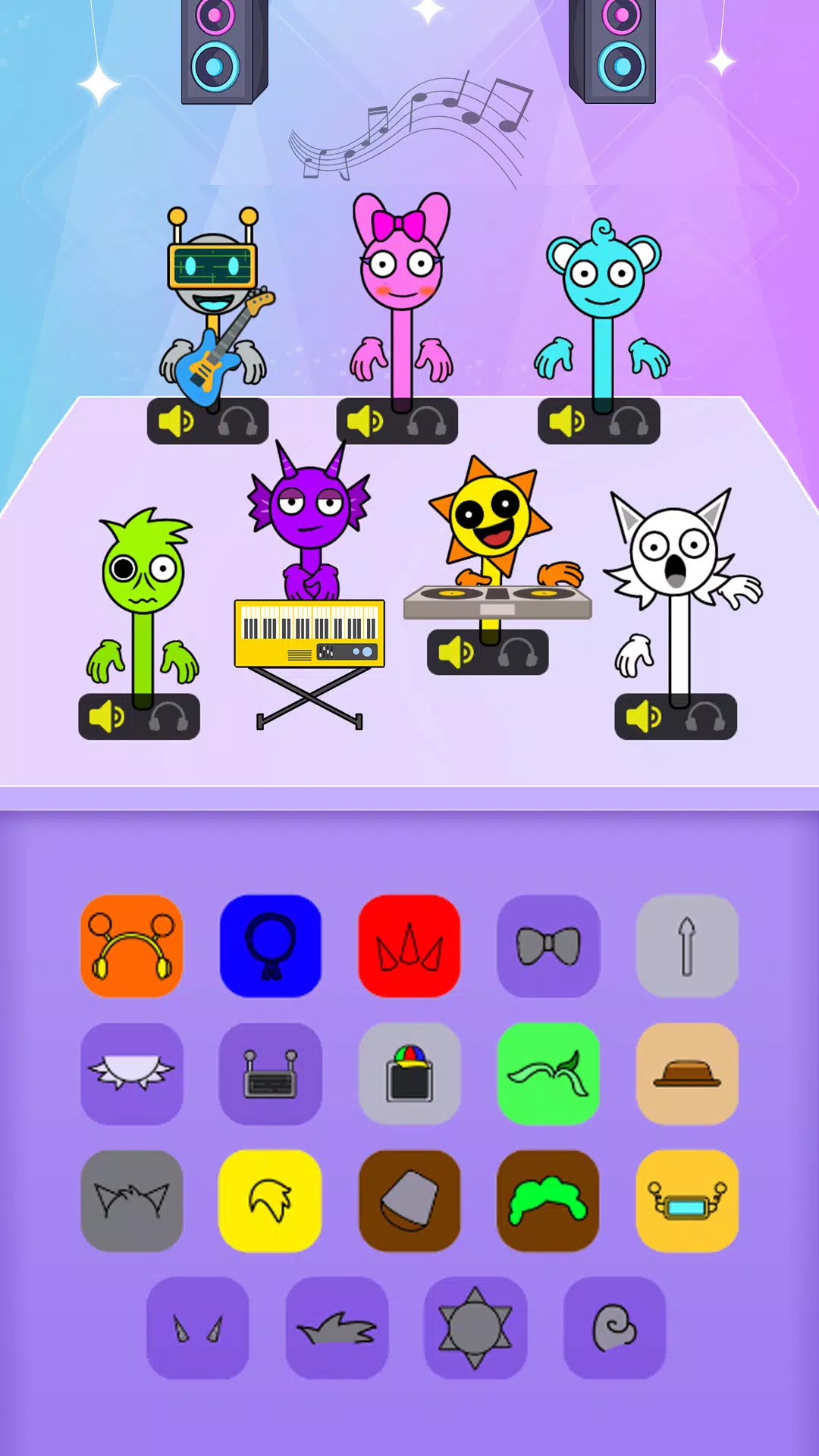Viewport: 819px width, 1456px height.
Task: Select the orange headphones accessory tile
Action: pyautogui.click(x=131, y=946)
